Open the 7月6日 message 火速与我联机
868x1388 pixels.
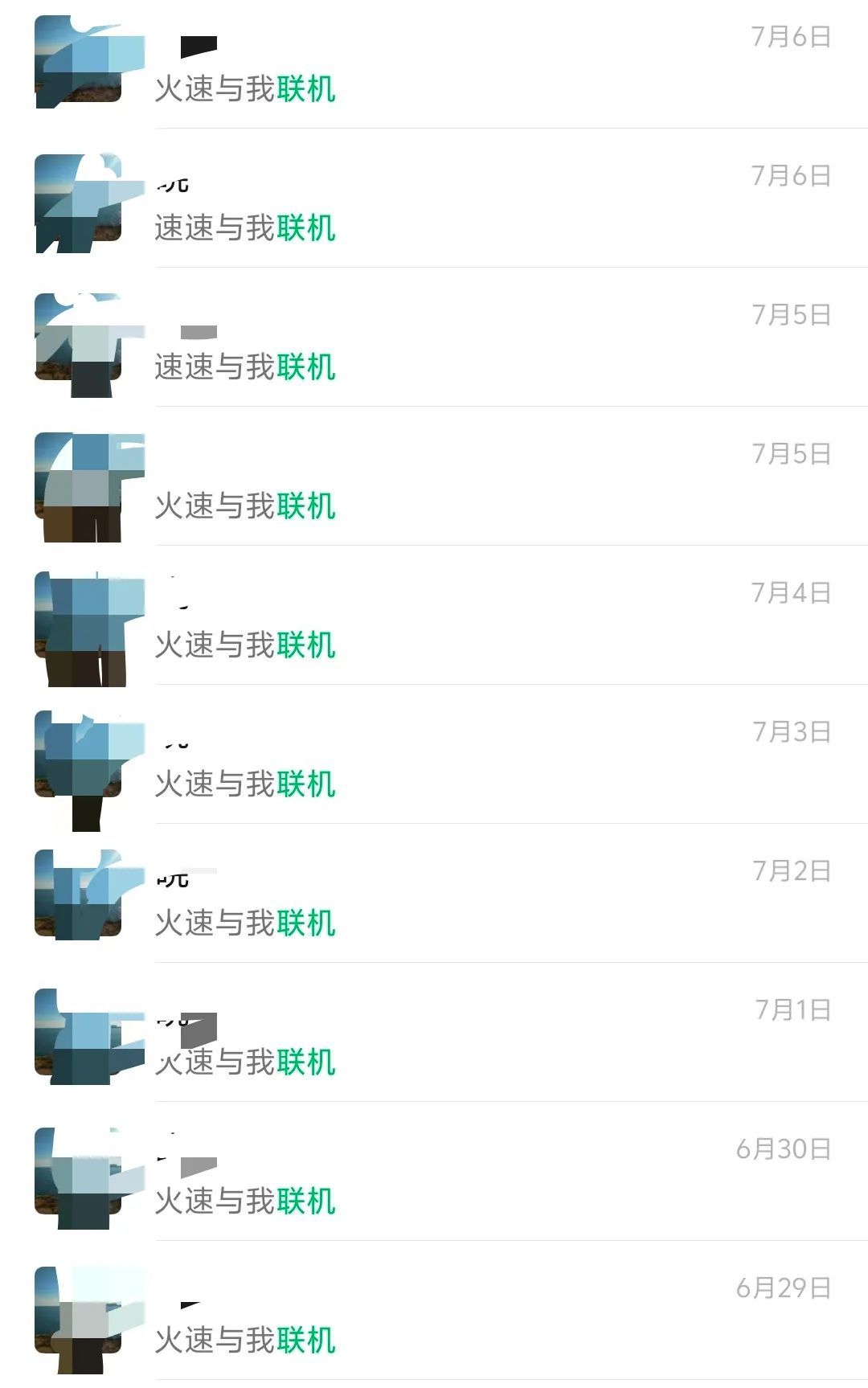tap(245, 88)
